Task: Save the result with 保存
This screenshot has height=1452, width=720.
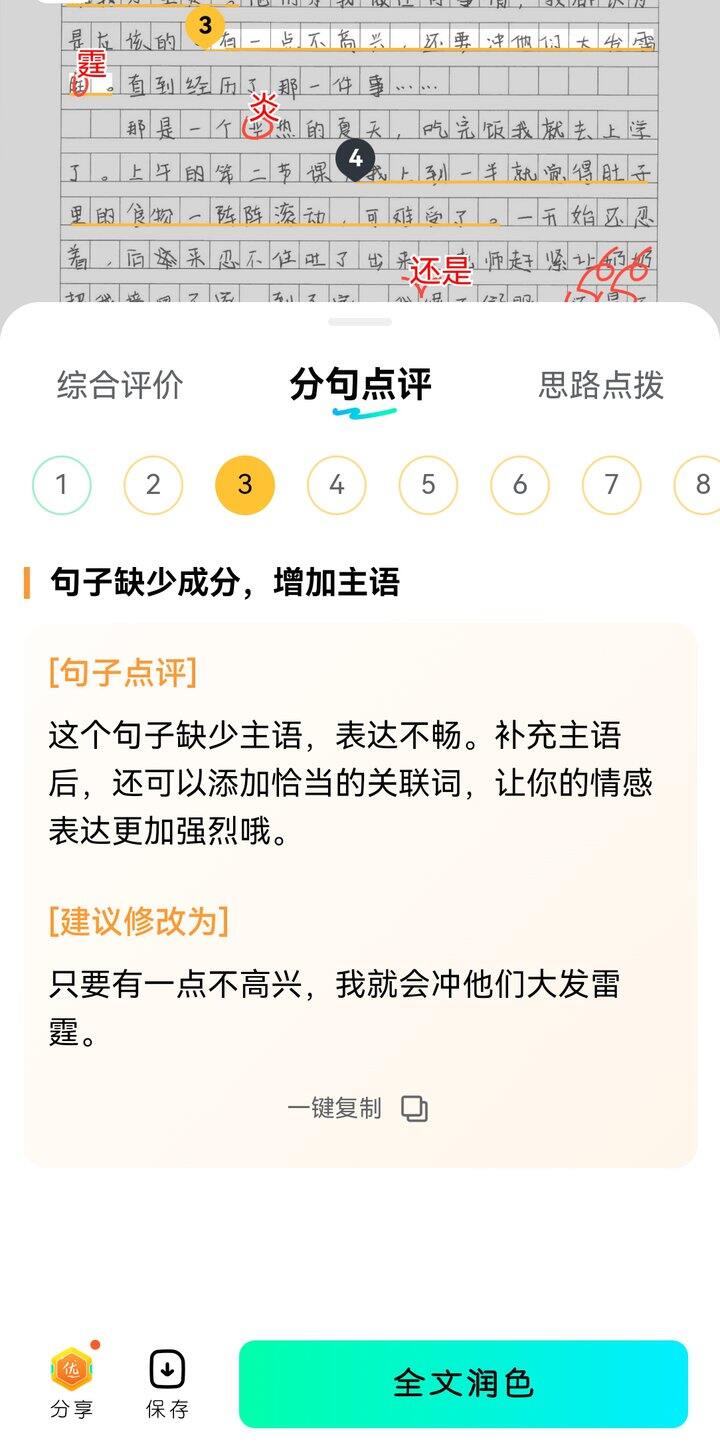Action: (167, 1384)
